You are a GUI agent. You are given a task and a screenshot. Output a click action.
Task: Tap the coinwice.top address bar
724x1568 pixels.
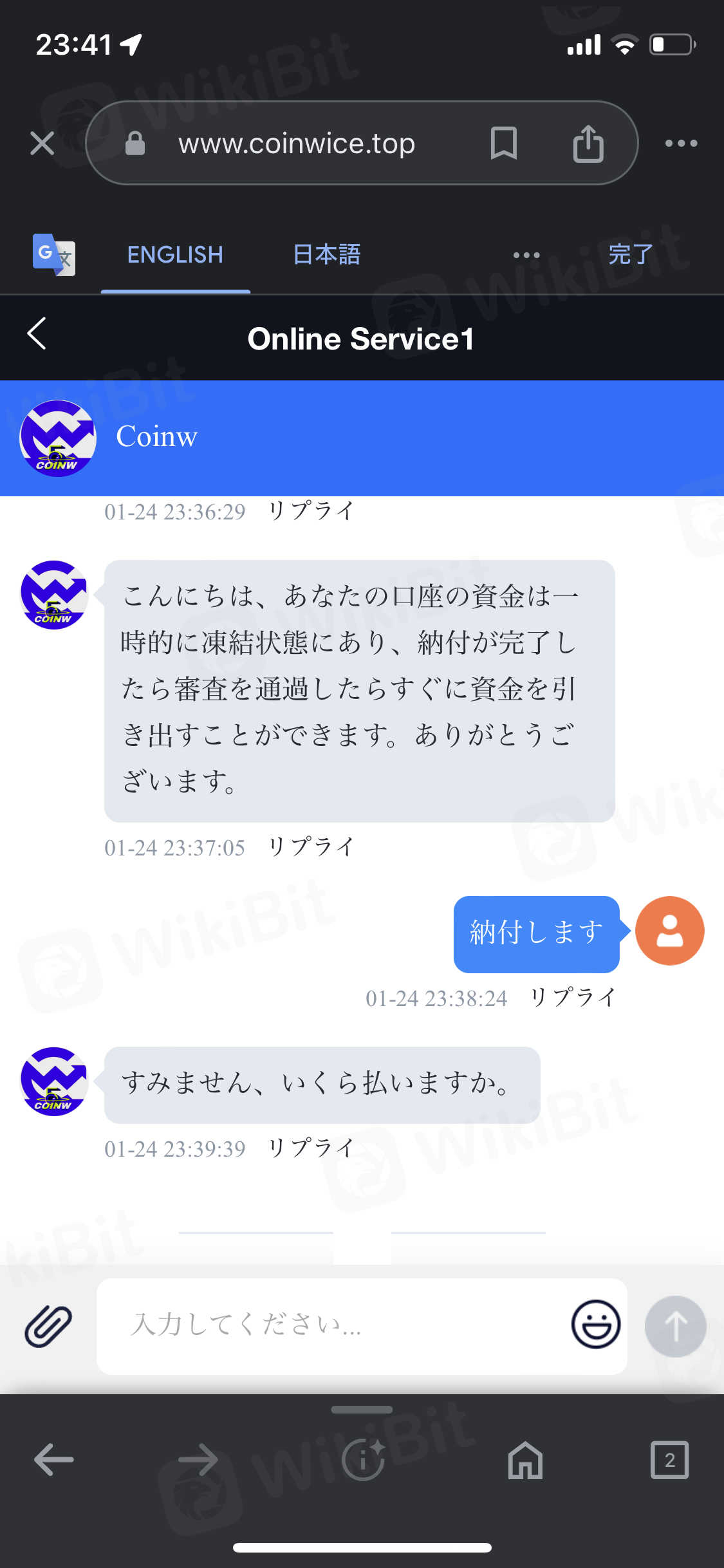coord(297,143)
